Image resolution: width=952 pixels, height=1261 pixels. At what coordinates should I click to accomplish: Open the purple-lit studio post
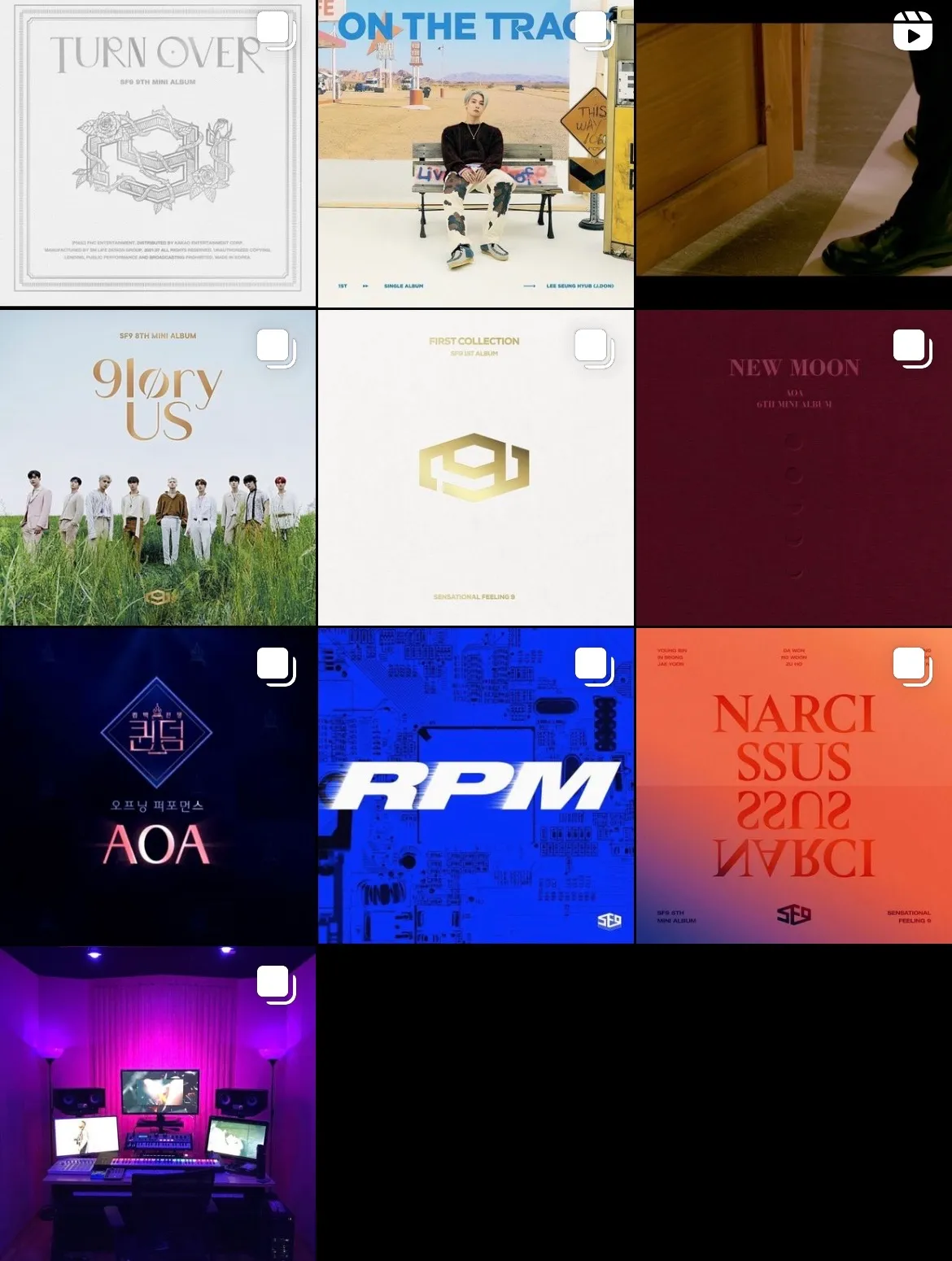[x=157, y=1104]
